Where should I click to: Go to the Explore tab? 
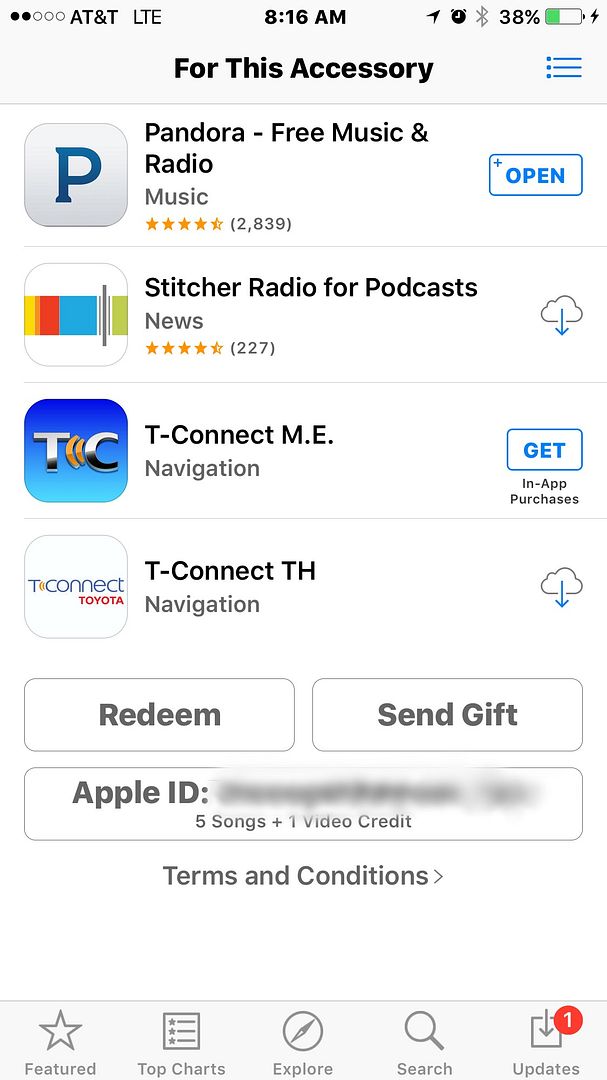302,1042
